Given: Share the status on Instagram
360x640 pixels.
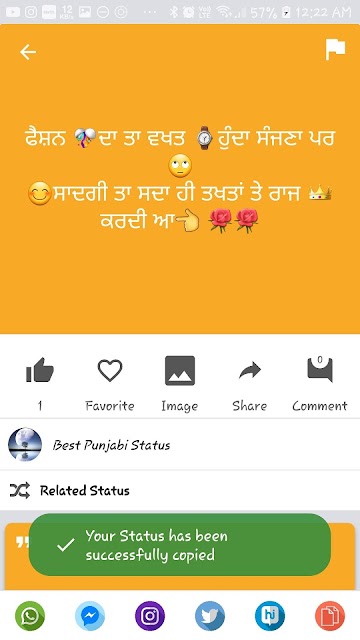Looking at the screenshot, I should [x=150, y=616].
